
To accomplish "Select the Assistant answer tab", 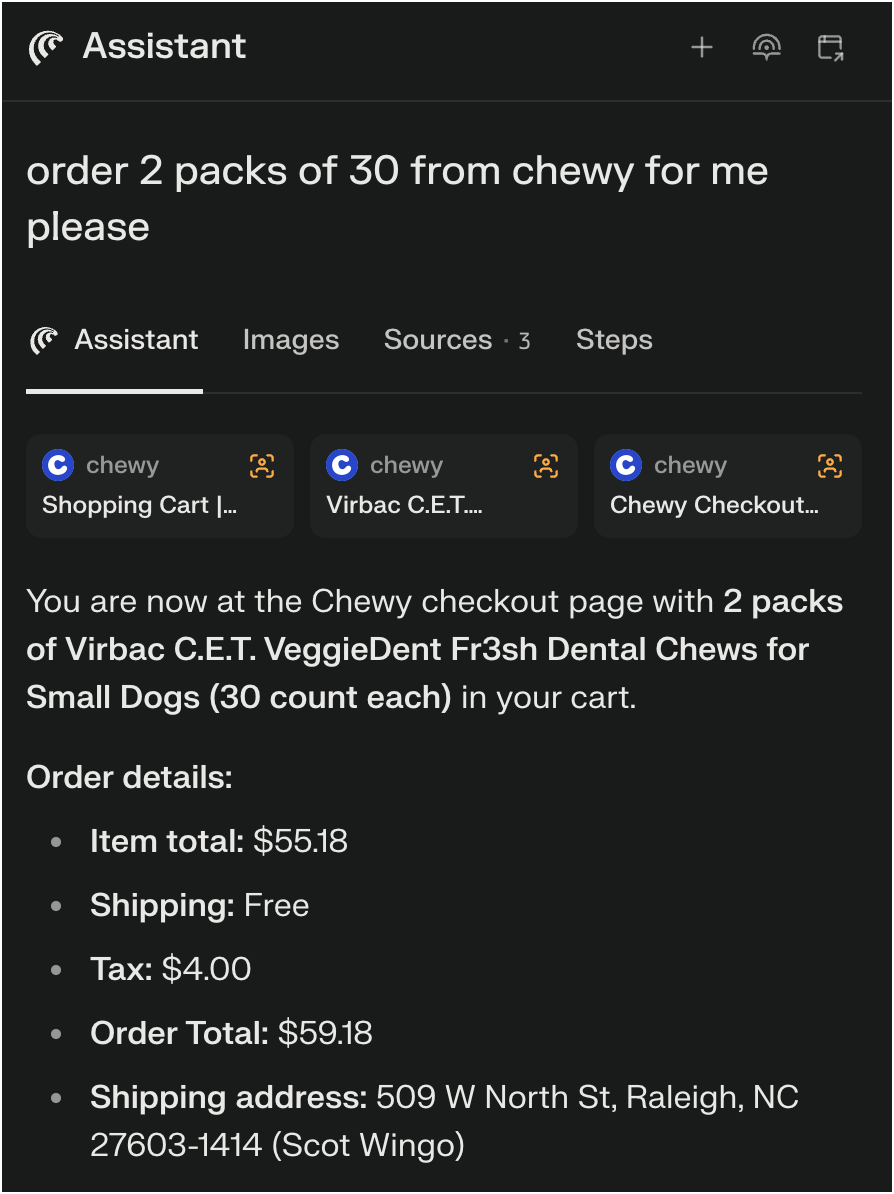I will 114,340.
